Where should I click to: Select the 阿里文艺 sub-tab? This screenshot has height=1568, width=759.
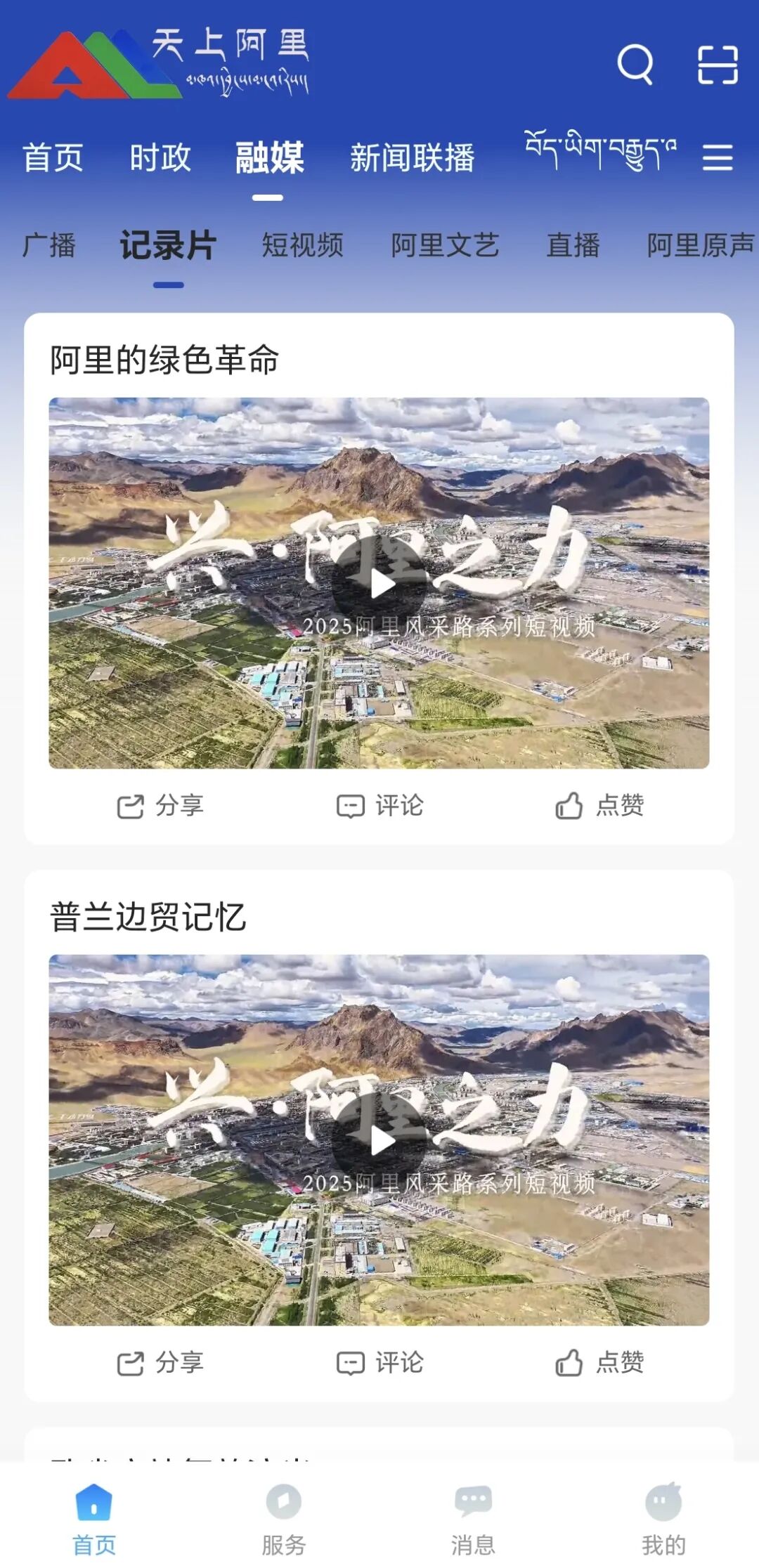pyautogui.click(x=445, y=246)
